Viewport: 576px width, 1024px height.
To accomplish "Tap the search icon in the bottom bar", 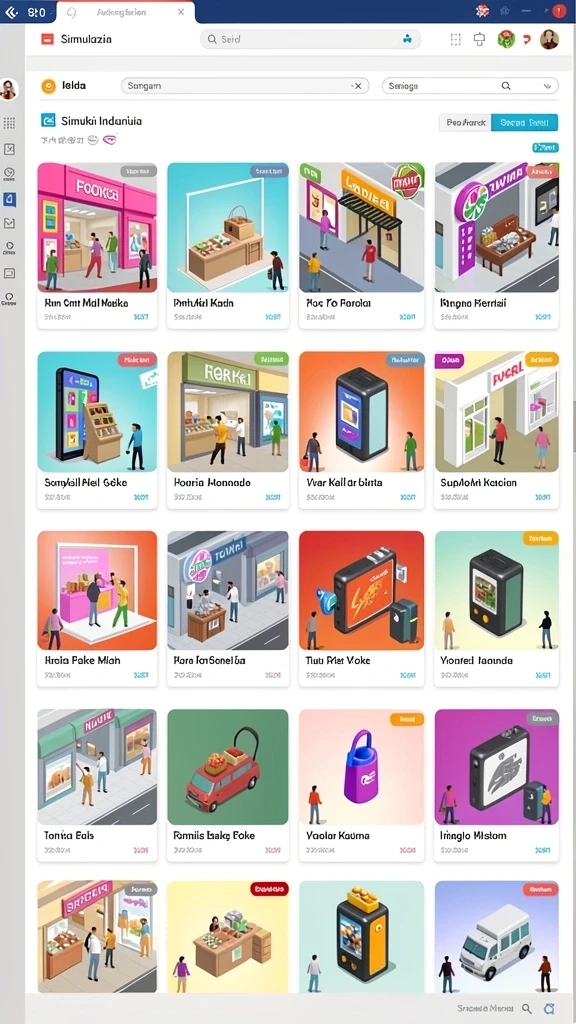I will pos(527,1008).
